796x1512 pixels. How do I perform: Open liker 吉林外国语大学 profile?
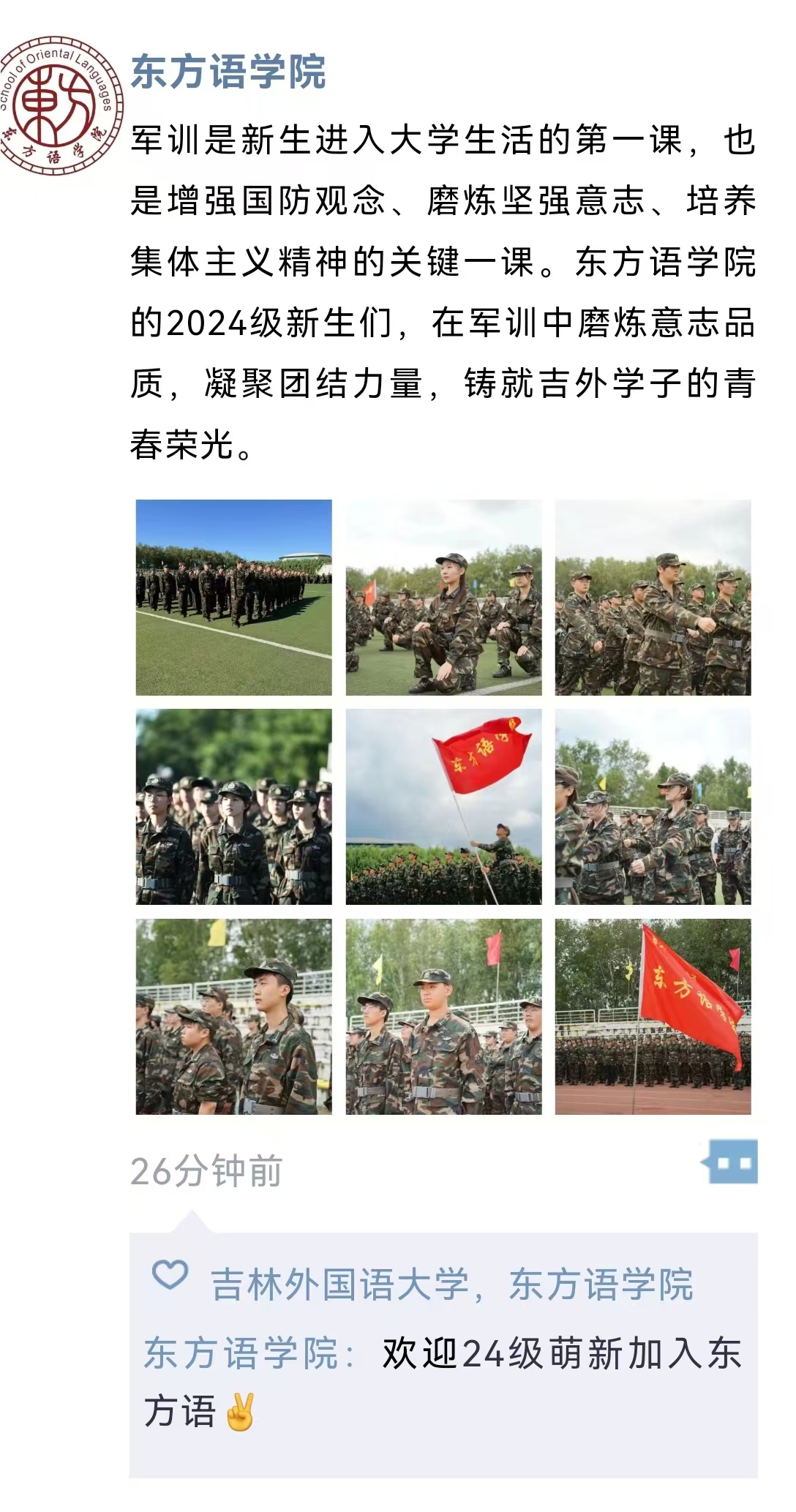coord(340,1285)
